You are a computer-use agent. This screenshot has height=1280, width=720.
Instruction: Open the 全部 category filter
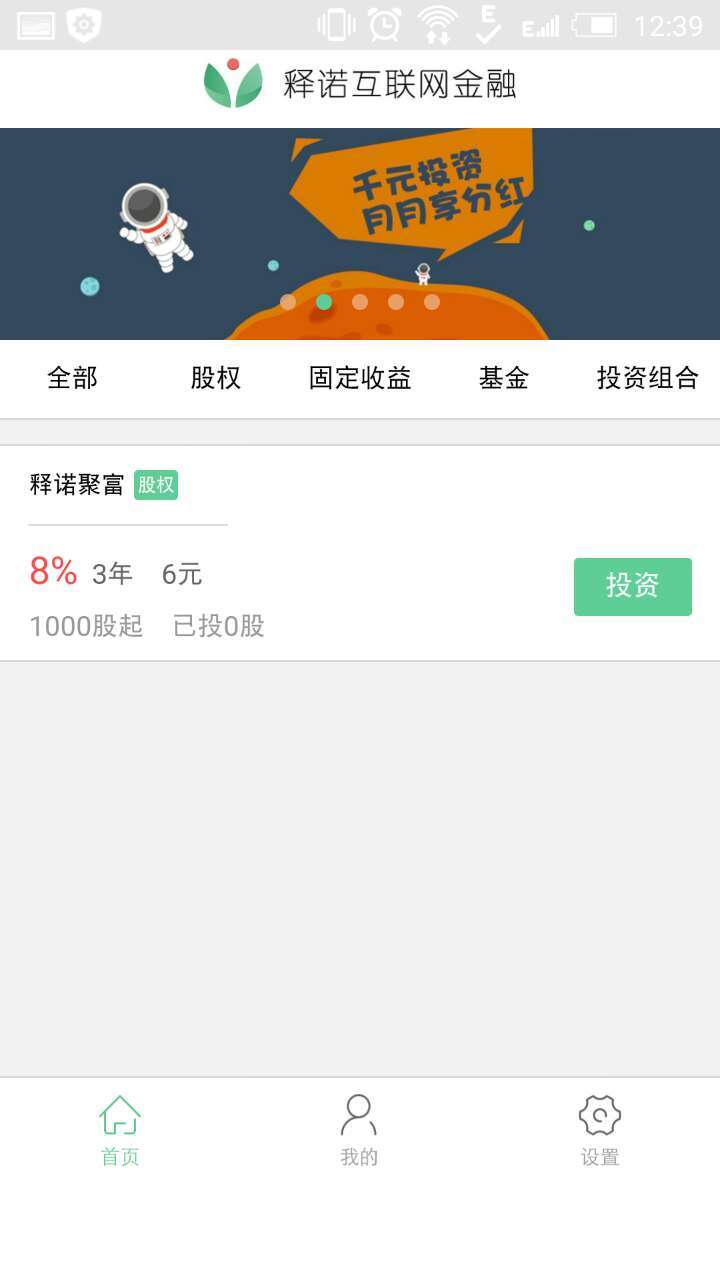point(72,378)
